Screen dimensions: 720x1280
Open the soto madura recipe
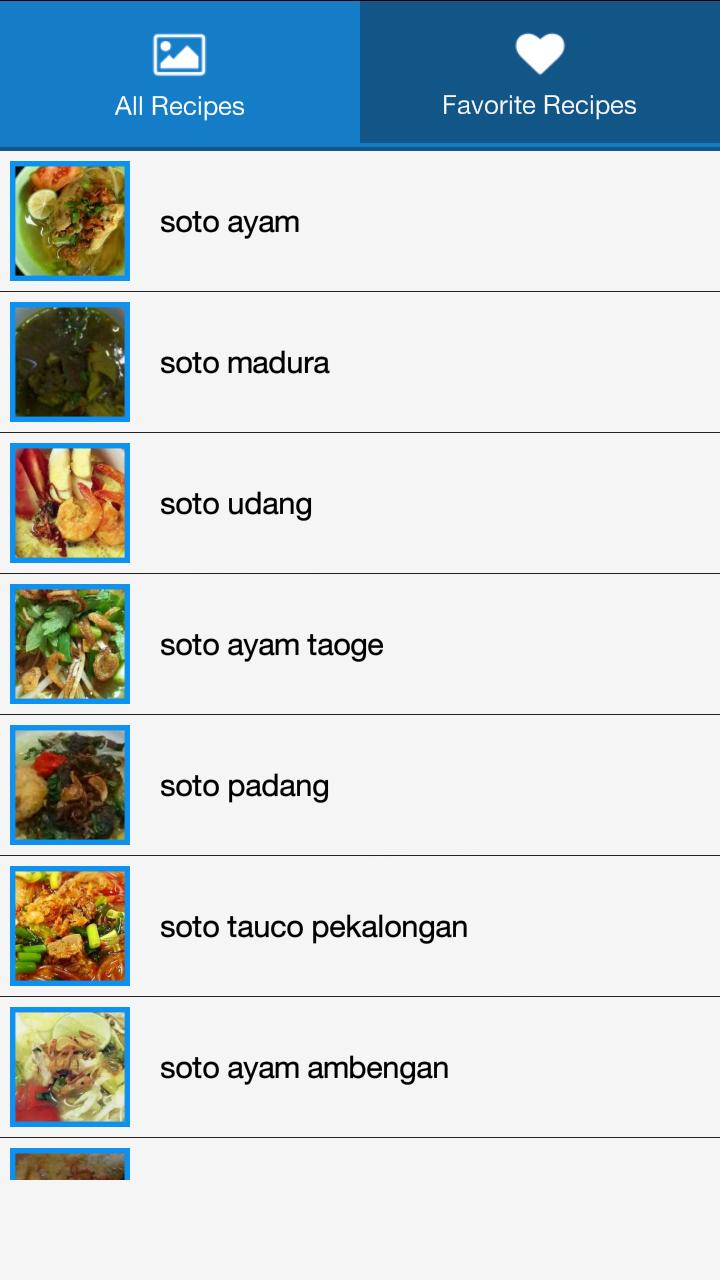(360, 362)
